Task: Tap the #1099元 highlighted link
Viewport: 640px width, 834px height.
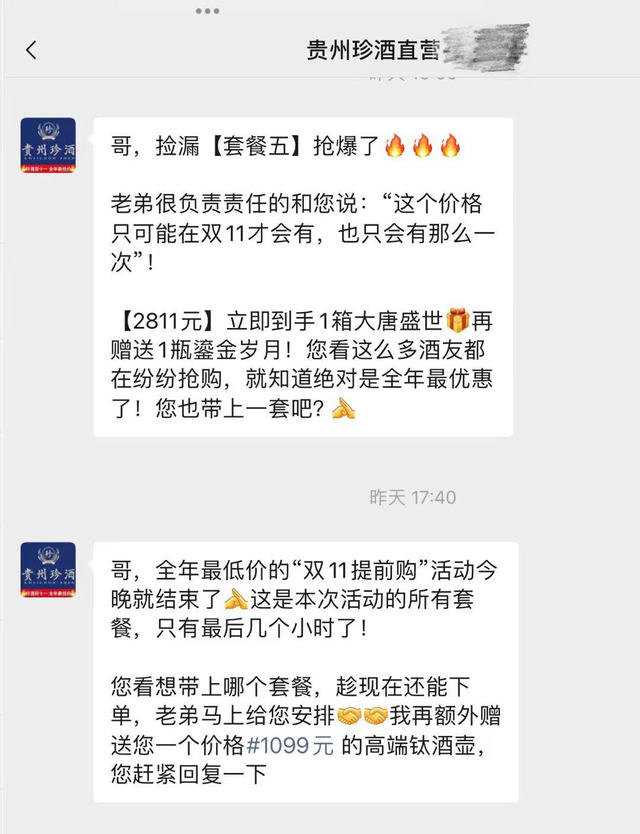Action: click(x=290, y=746)
